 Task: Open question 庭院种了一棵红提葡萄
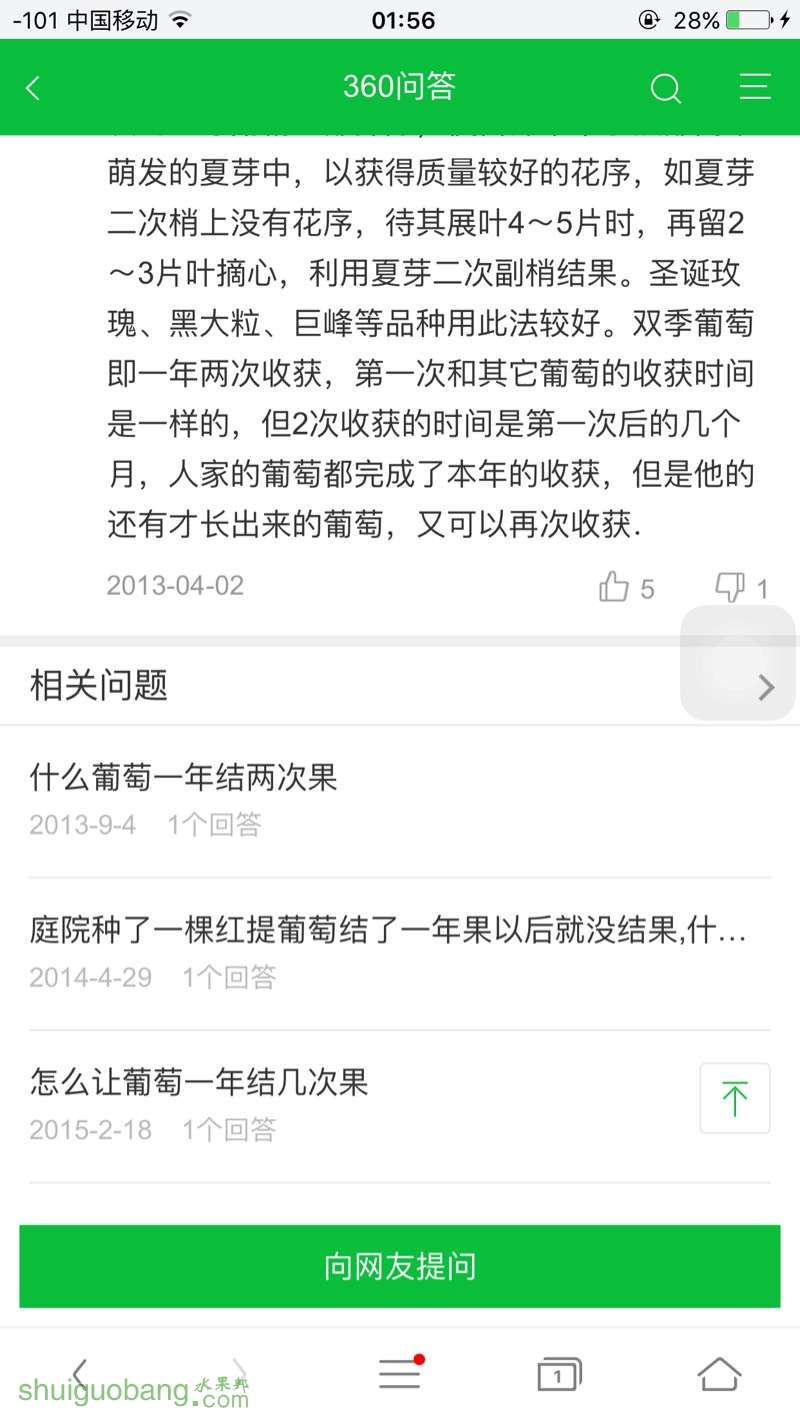tap(388, 930)
